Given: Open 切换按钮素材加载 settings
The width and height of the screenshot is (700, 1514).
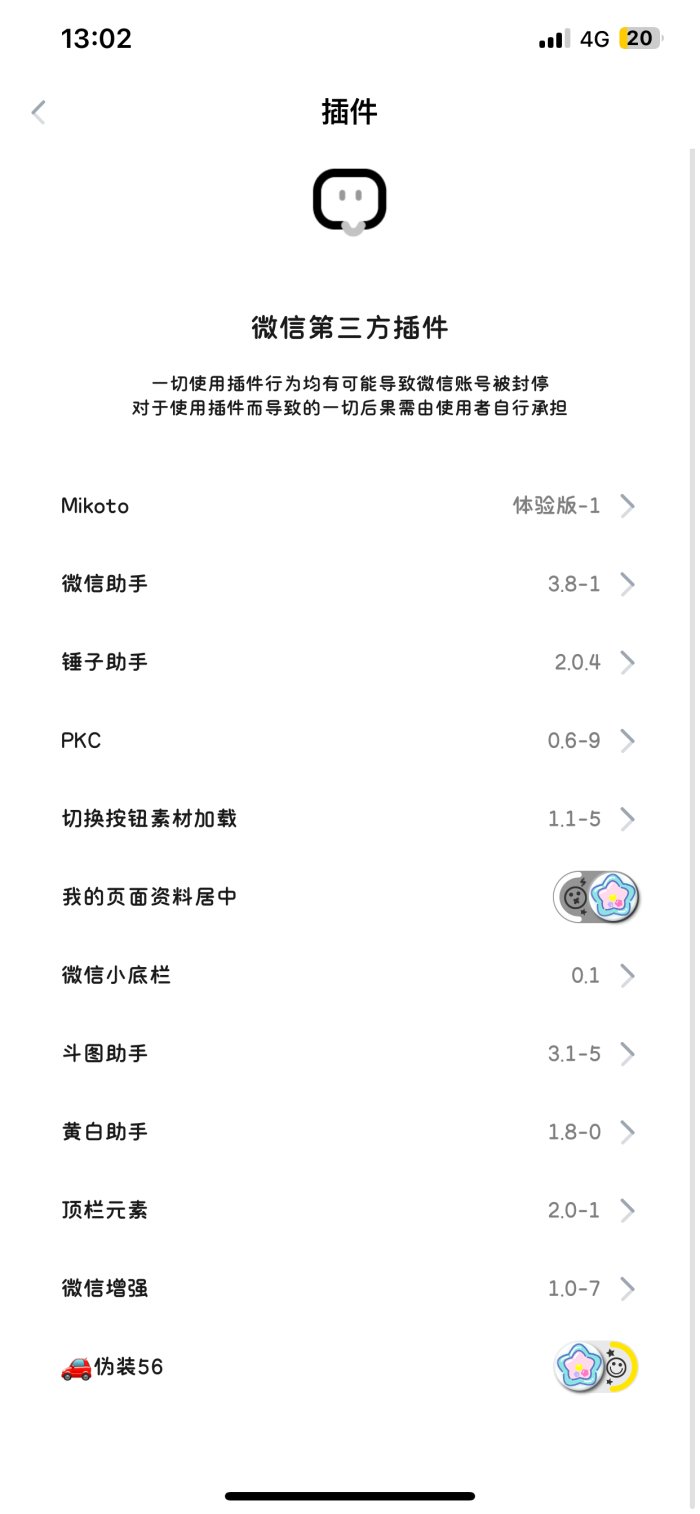Looking at the screenshot, I should click(x=348, y=819).
